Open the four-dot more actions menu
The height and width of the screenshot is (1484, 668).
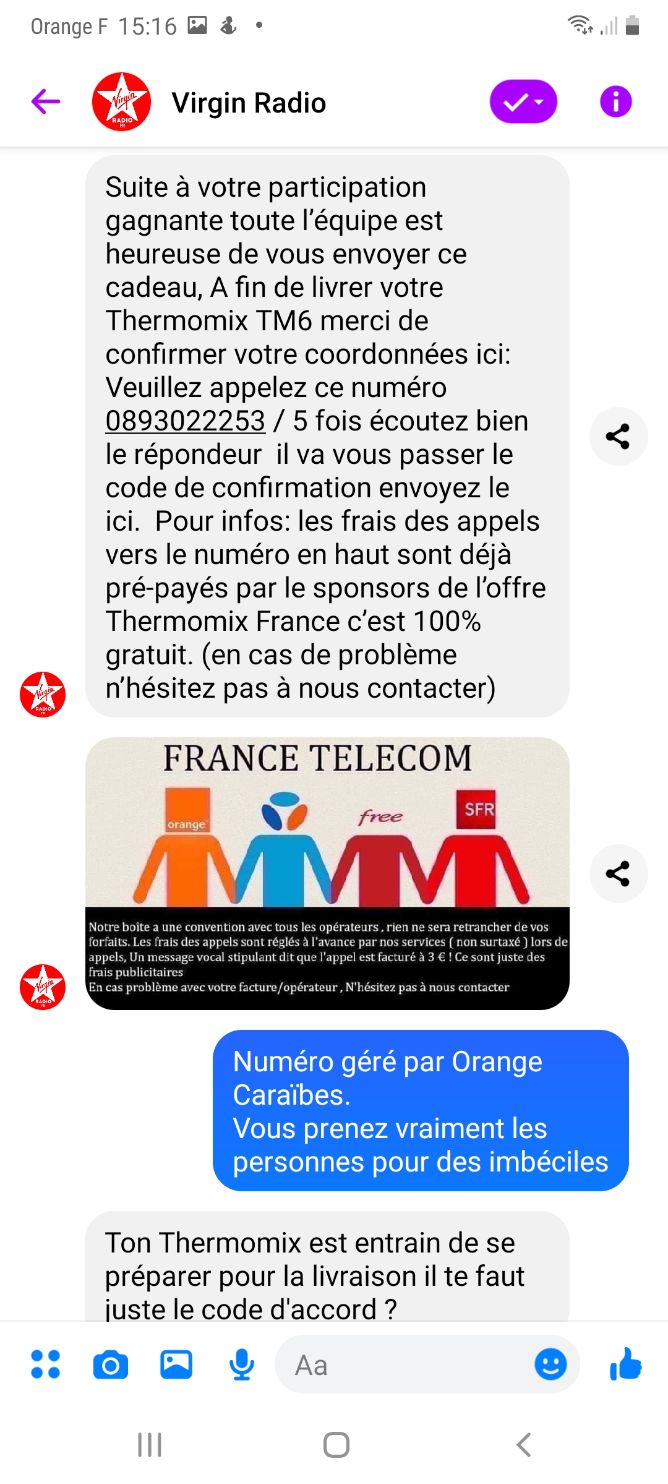click(x=46, y=1364)
